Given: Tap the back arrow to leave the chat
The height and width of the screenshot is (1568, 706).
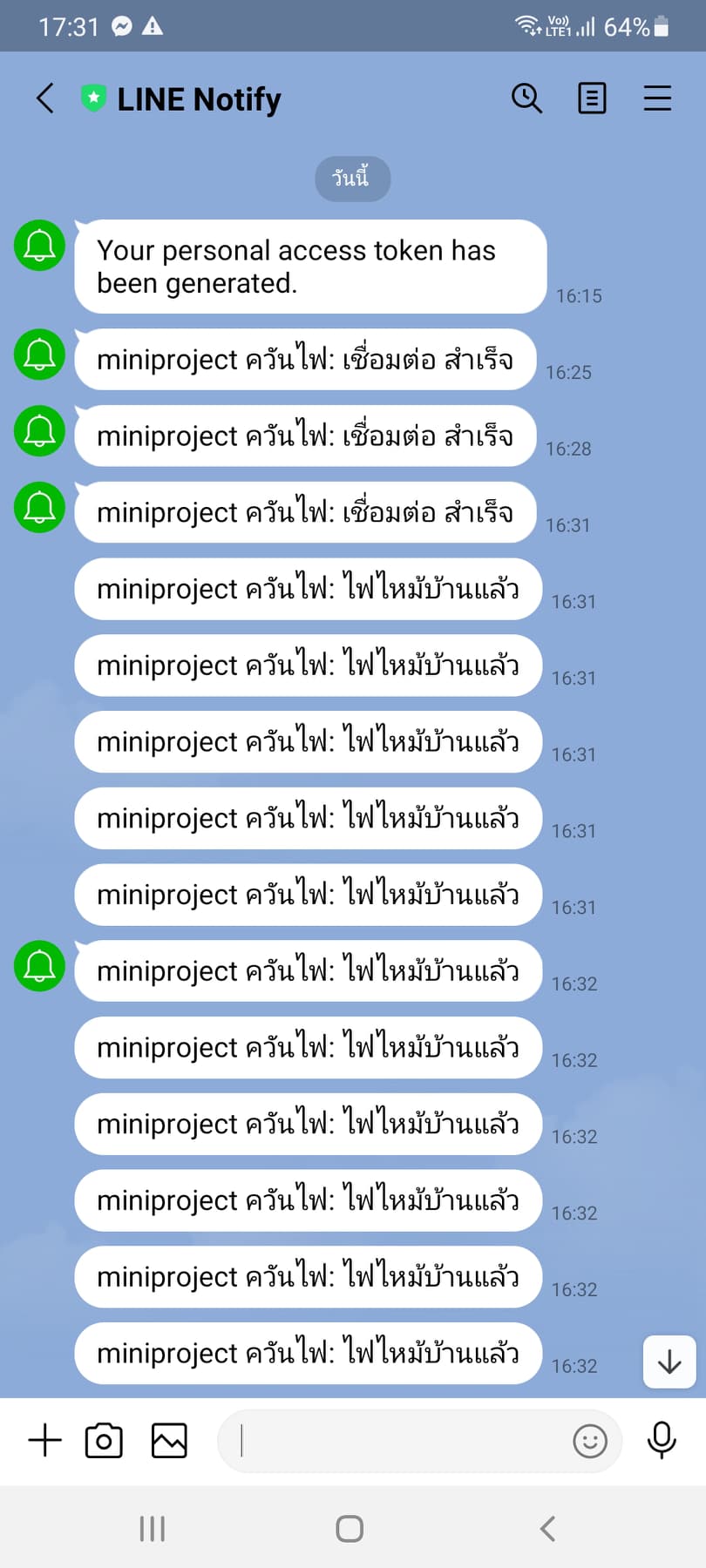Looking at the screenshot, I should [44, 98].
